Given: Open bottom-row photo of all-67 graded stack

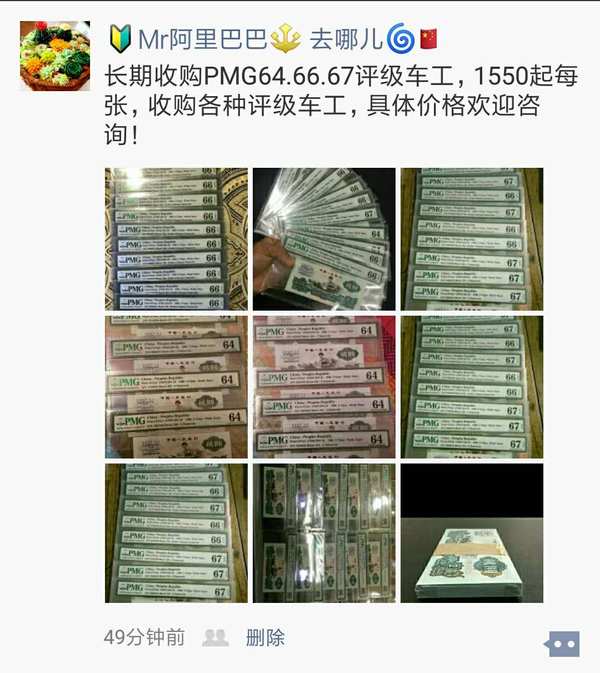Looking at the screenshot, I should point(176,533).
